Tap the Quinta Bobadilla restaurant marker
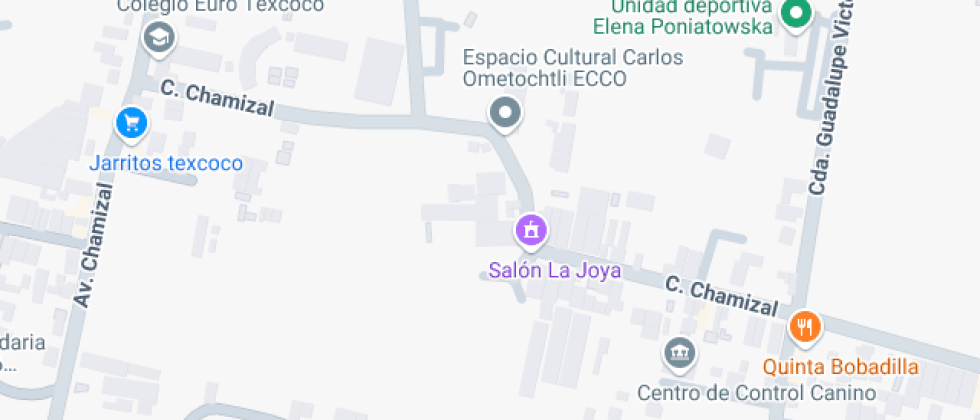This screenshot has width=980, height=420. tap(805, 326)
